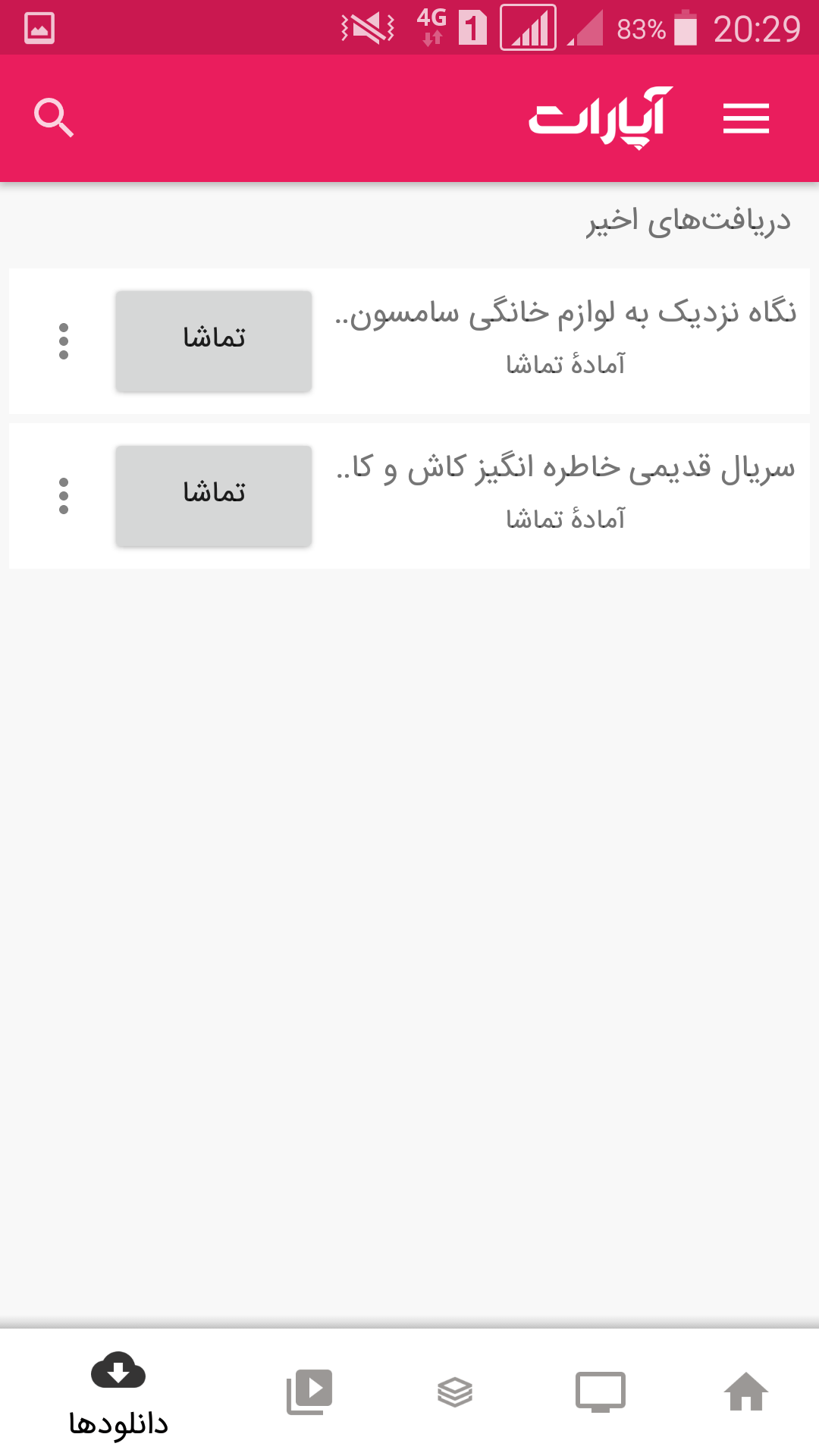This screenshot has height=1456, width=819.
Task: Select the دانلودها downloads tab
Action: point(118,1394)
